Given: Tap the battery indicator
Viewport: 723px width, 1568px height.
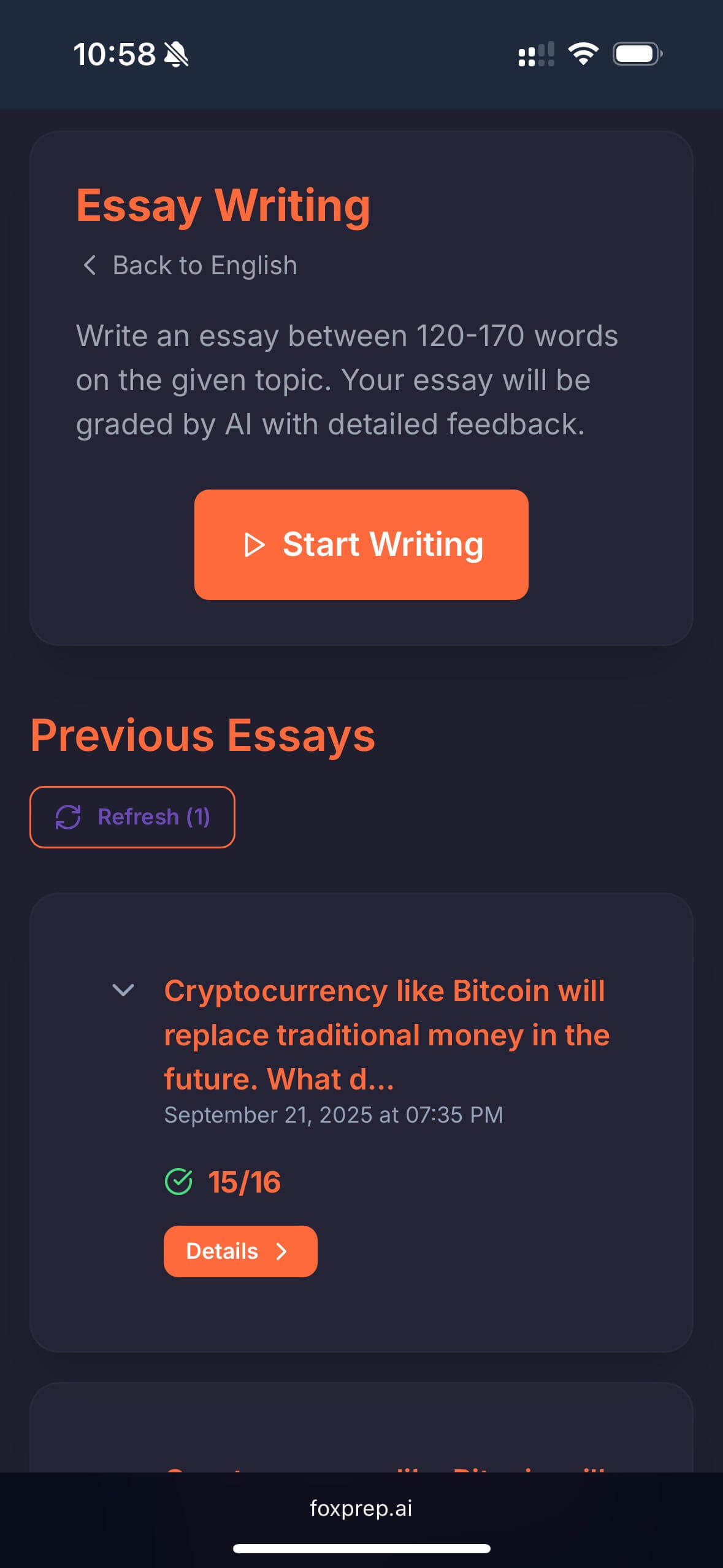Looking at the screenshot, I should pos(636,55).
